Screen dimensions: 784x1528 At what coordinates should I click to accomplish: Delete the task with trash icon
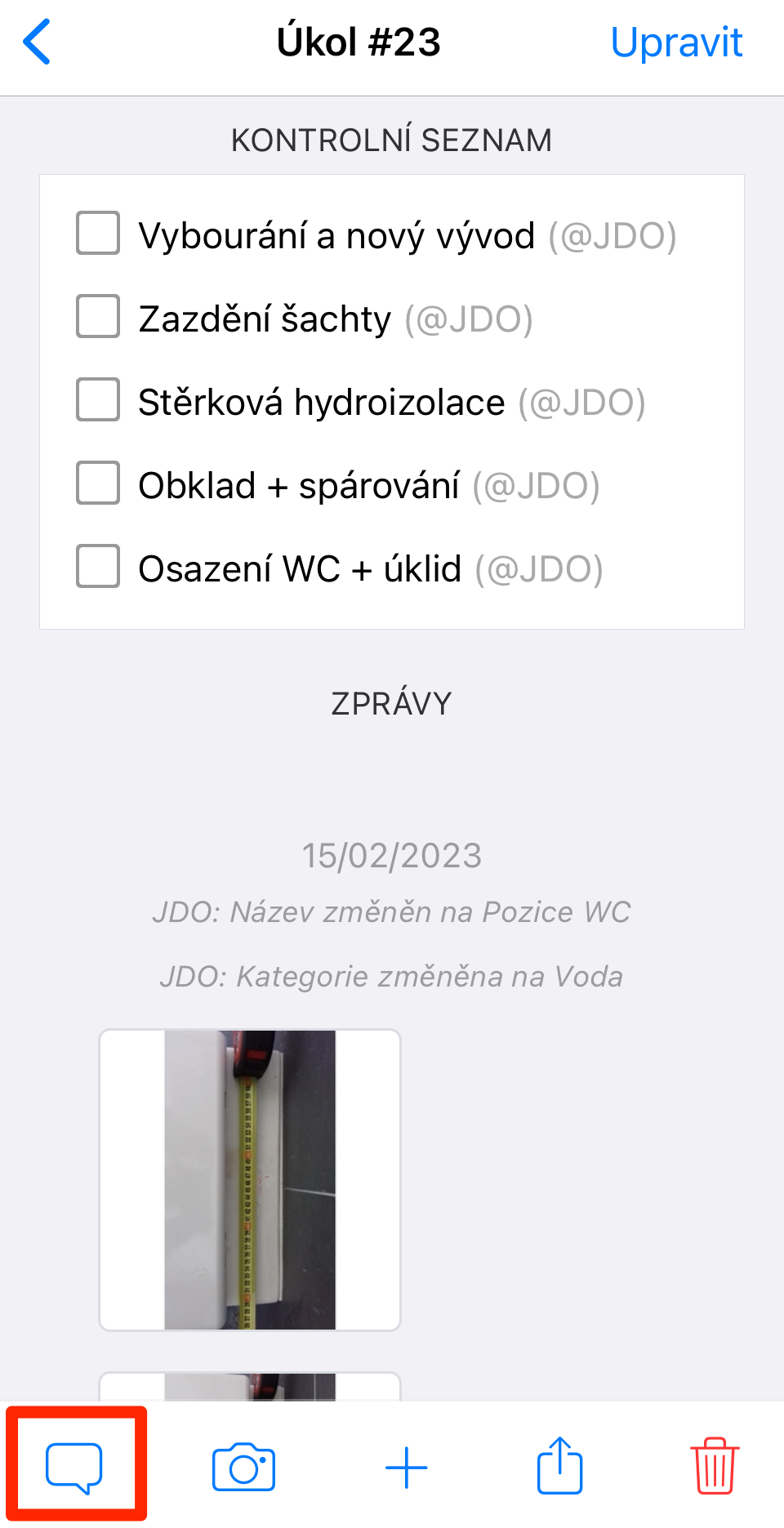[715, 1465]
